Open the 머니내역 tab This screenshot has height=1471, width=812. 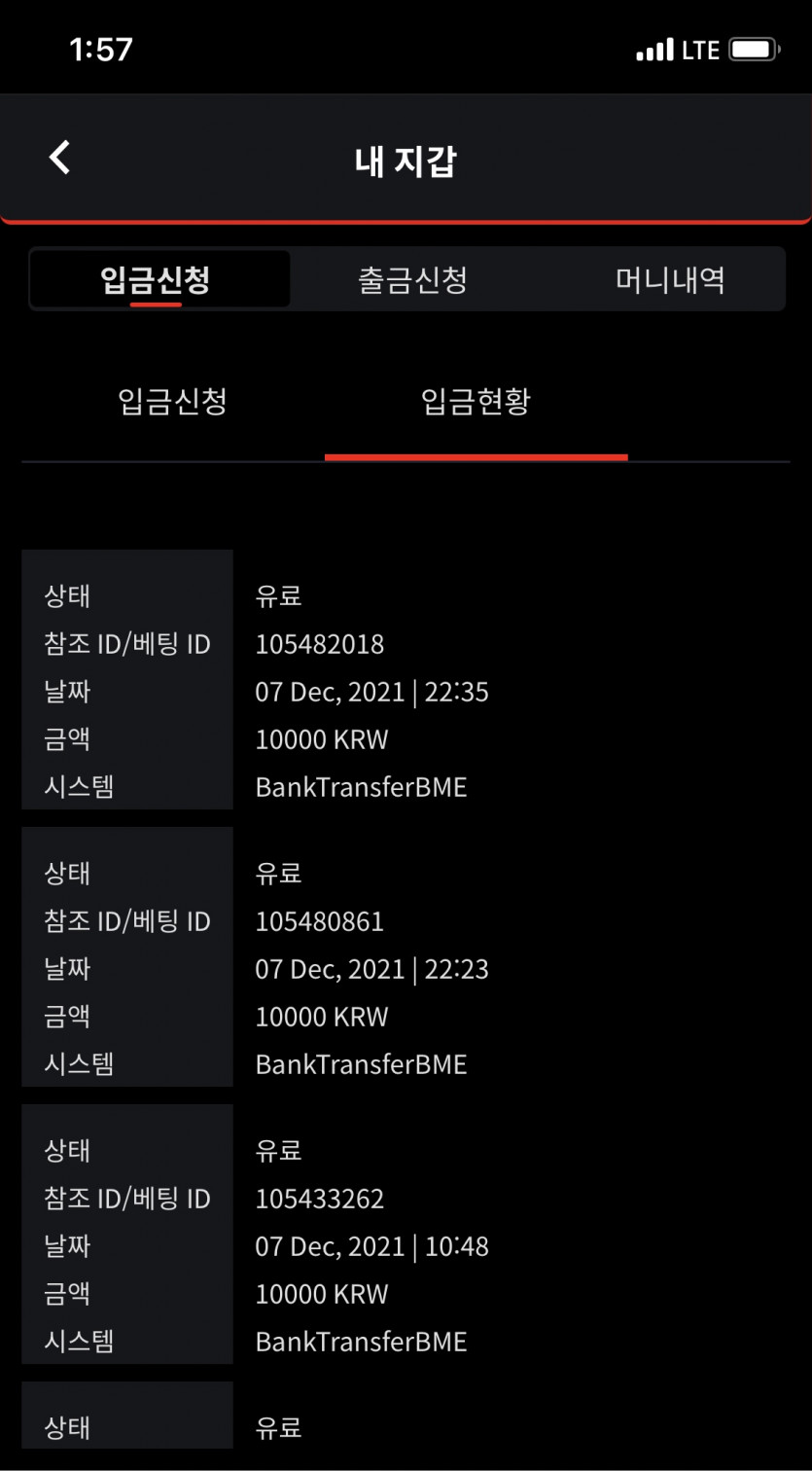pos(670,279)
